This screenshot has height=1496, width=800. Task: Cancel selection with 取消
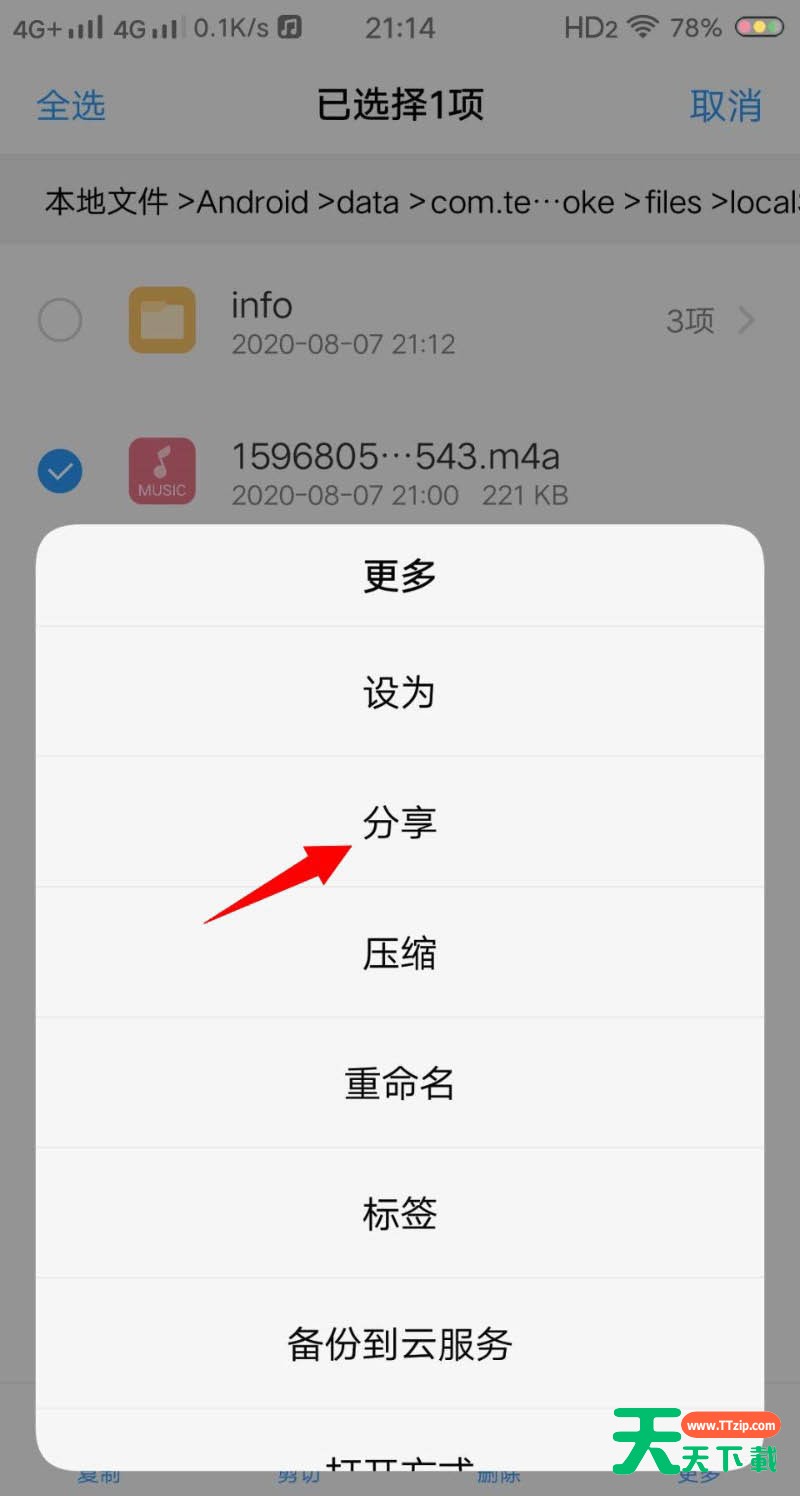click(726, 105)
